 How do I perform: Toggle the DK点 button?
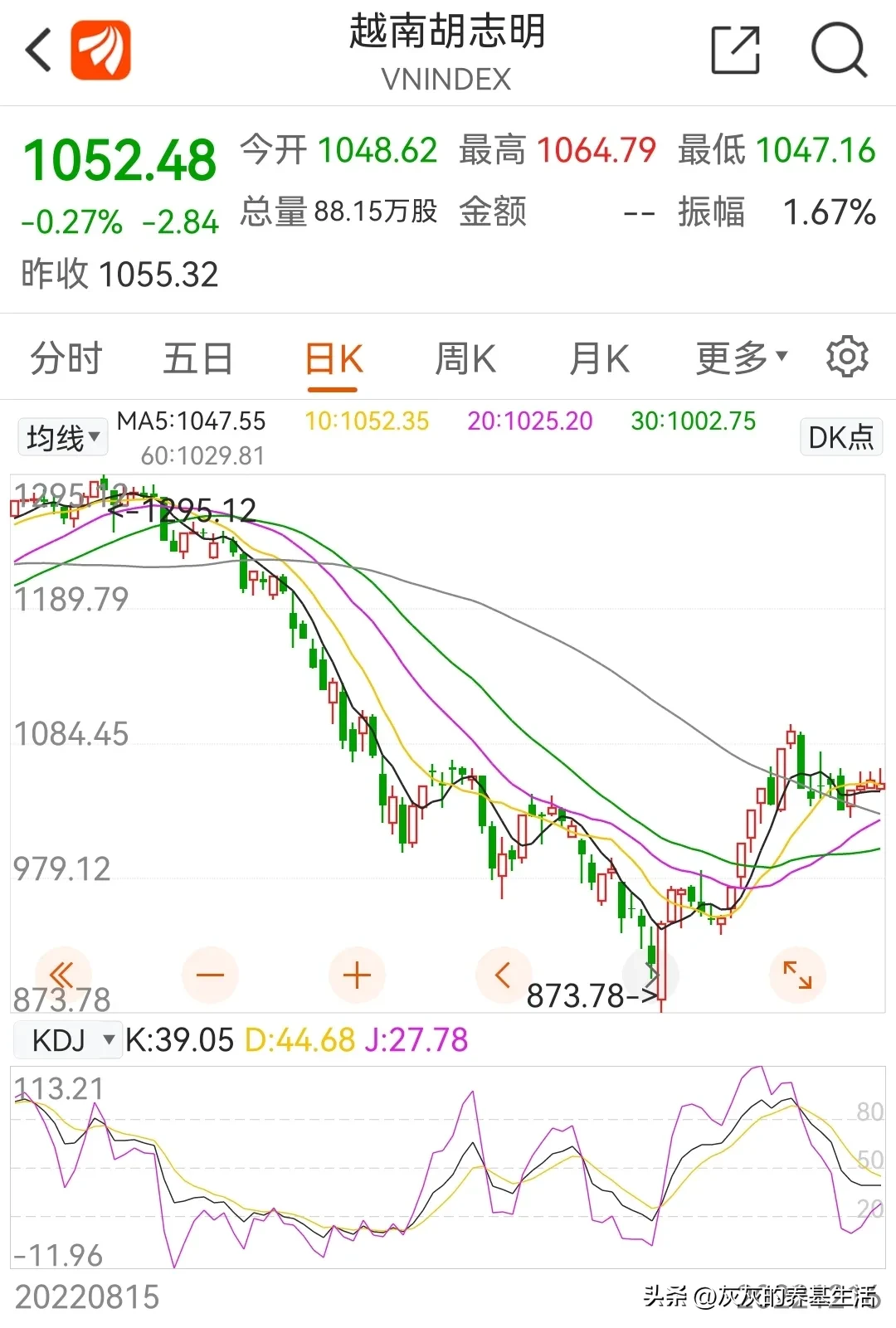click(x=840, y=437)
